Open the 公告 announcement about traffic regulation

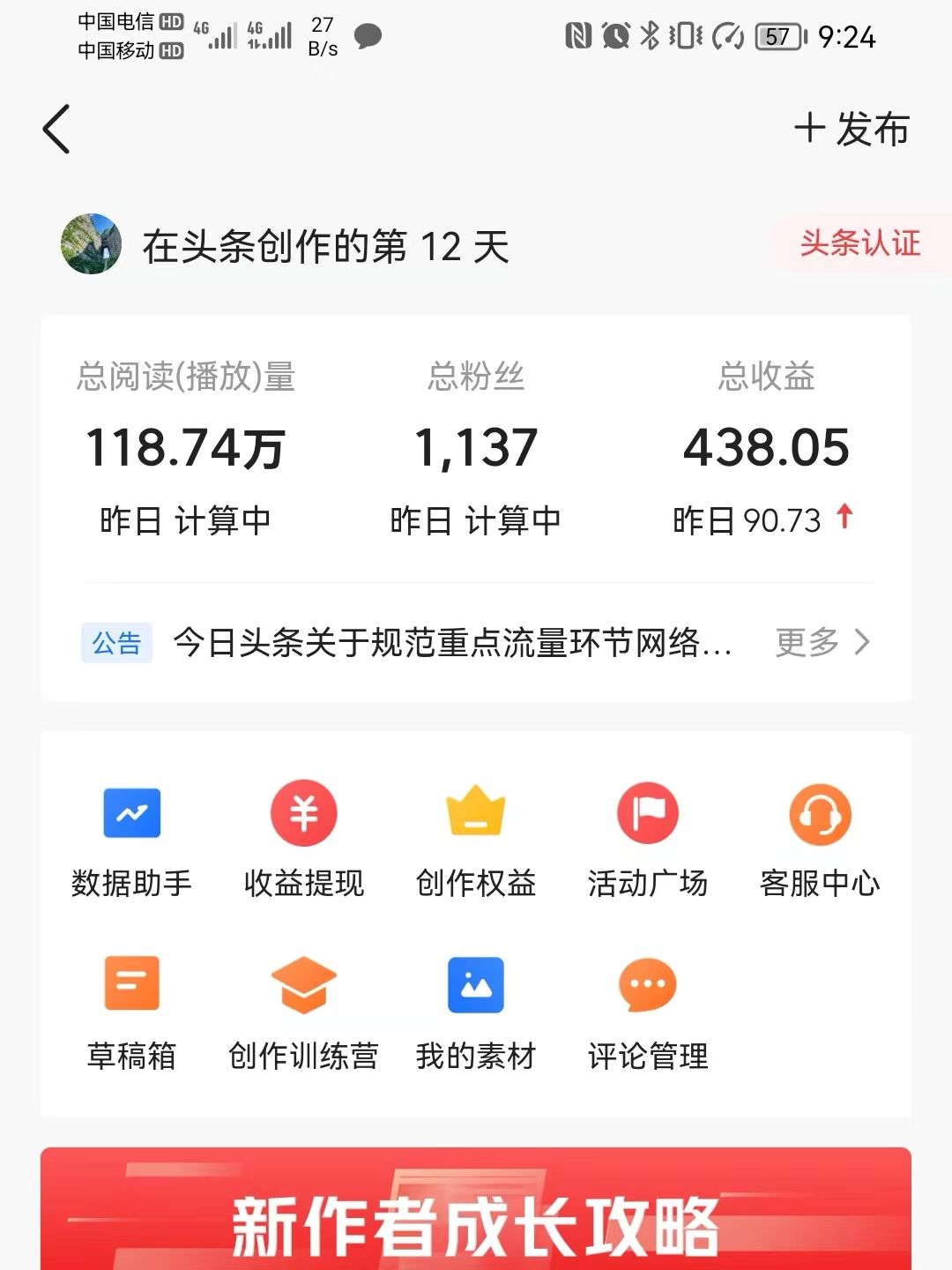(x=451, y=642)
